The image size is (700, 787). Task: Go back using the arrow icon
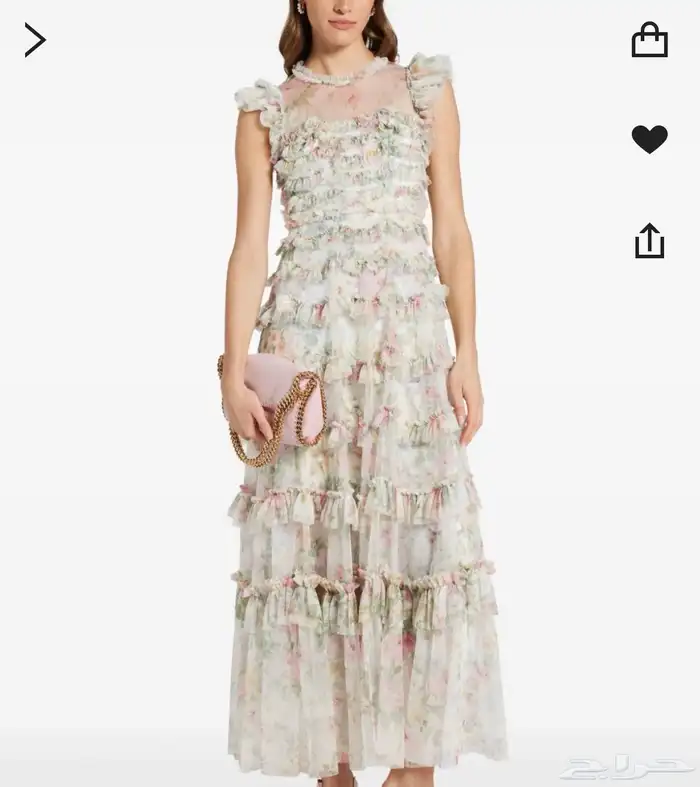(x=35, y=40)
